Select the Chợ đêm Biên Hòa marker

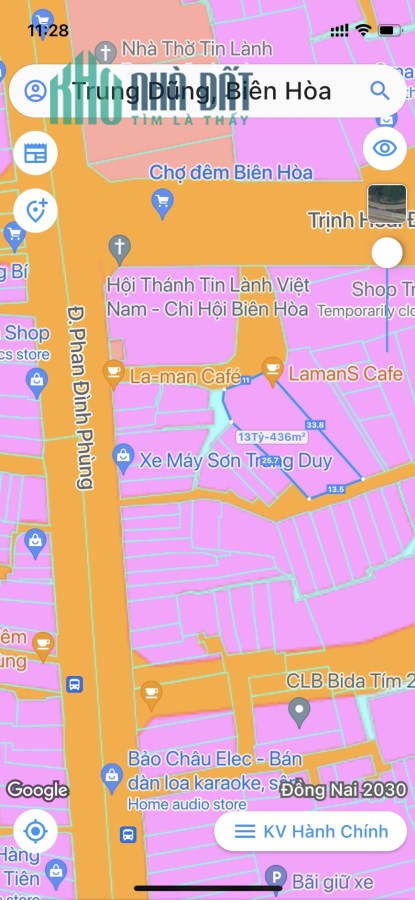162,203
